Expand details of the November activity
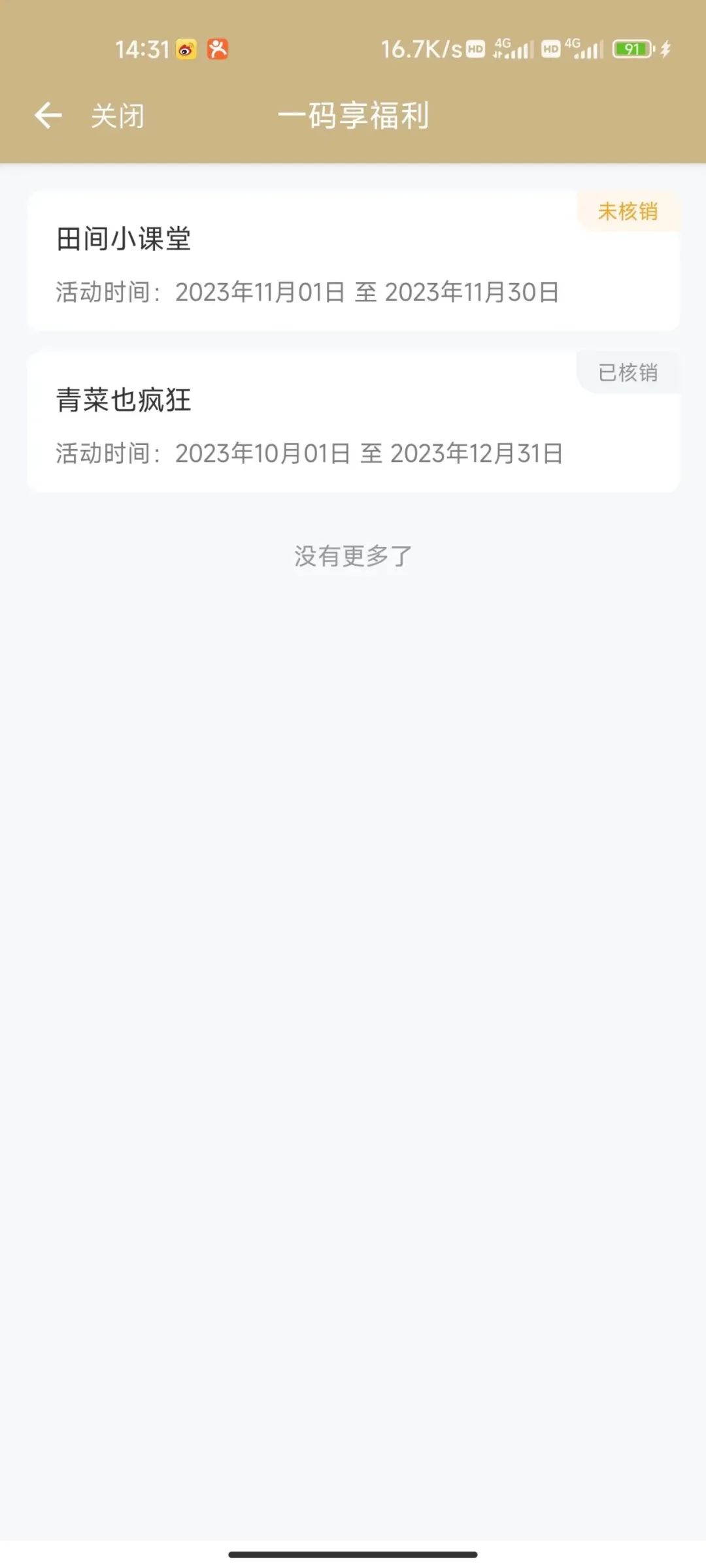This screenshot has width=706, height=1568. 353,259
